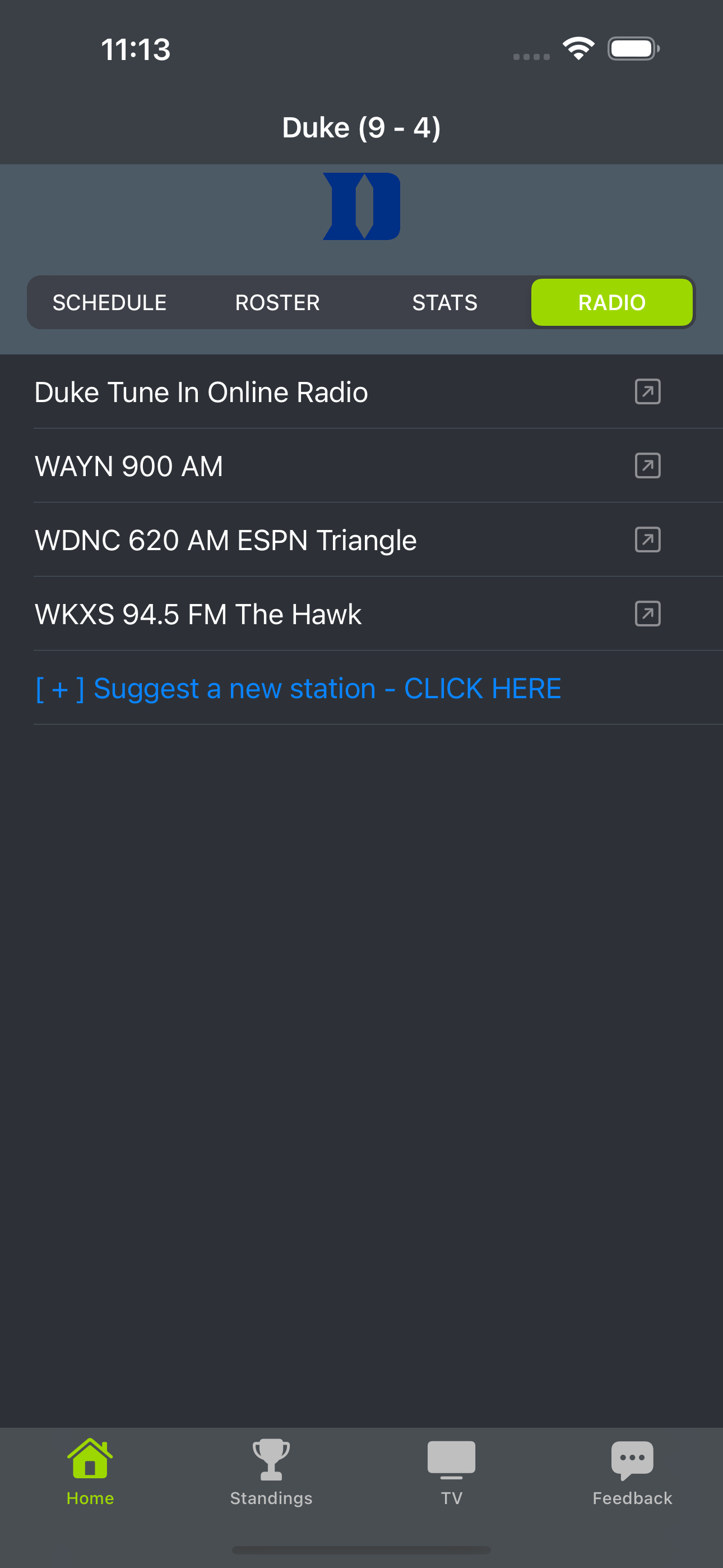Open the Feedback tab

coord(632,1471)
